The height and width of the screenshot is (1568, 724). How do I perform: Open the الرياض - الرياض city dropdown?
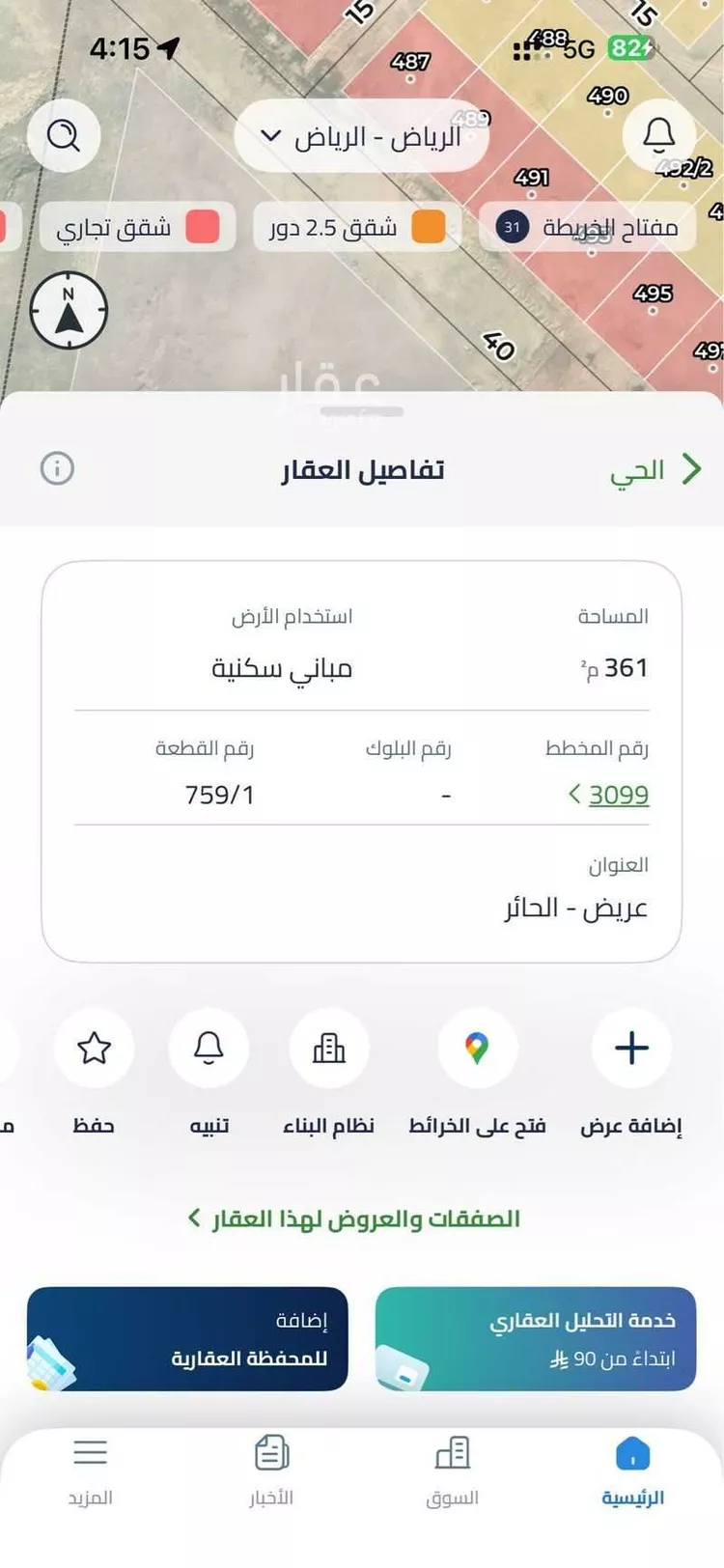click(360, 136)
